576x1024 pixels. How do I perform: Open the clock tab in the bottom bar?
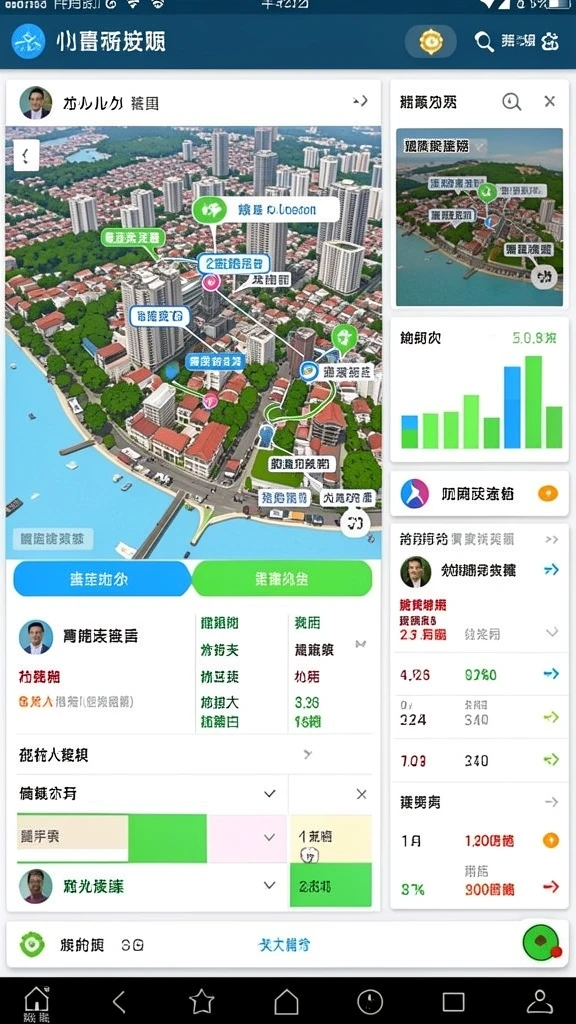[370, 1002]
